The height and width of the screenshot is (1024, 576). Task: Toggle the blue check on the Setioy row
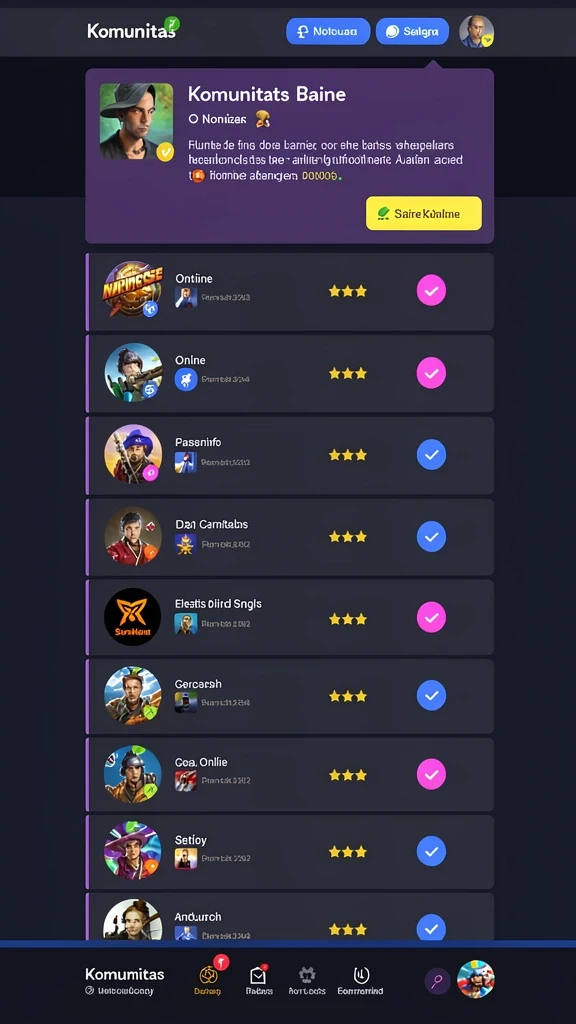[x=431, y=851]
